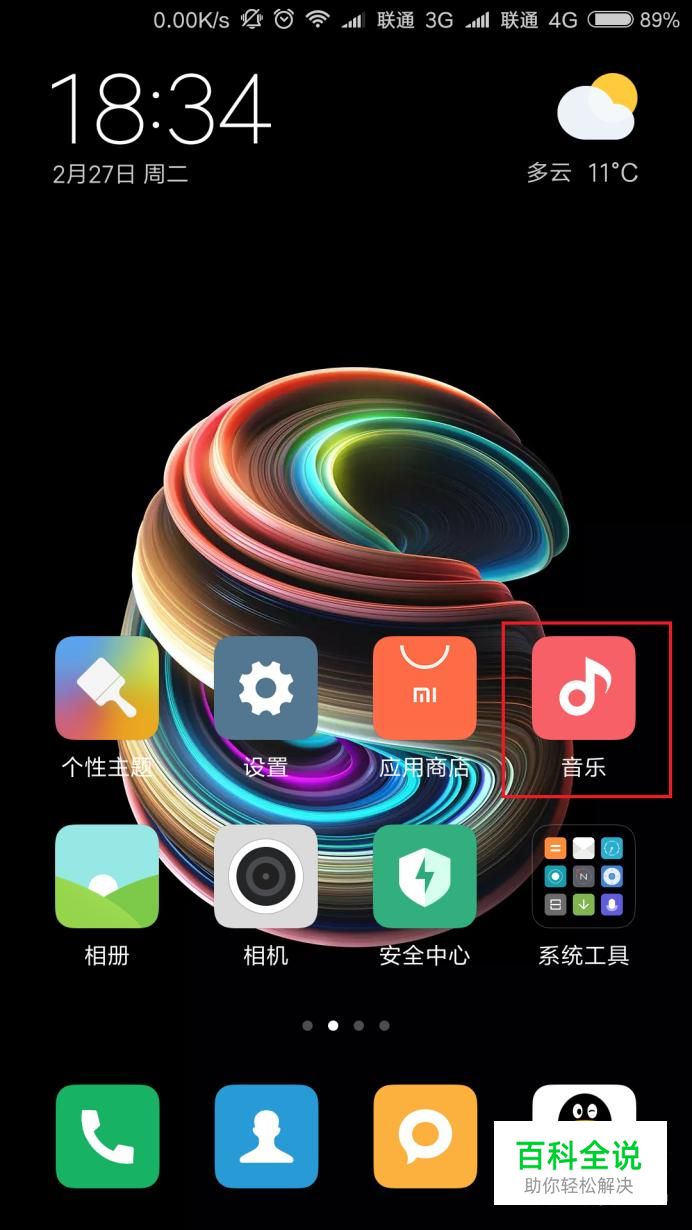The width and height of the screenshot is (692, 1230).
Task: Launch the 相机 camera app
Action: pyautogui.click(x=265, y=877)
